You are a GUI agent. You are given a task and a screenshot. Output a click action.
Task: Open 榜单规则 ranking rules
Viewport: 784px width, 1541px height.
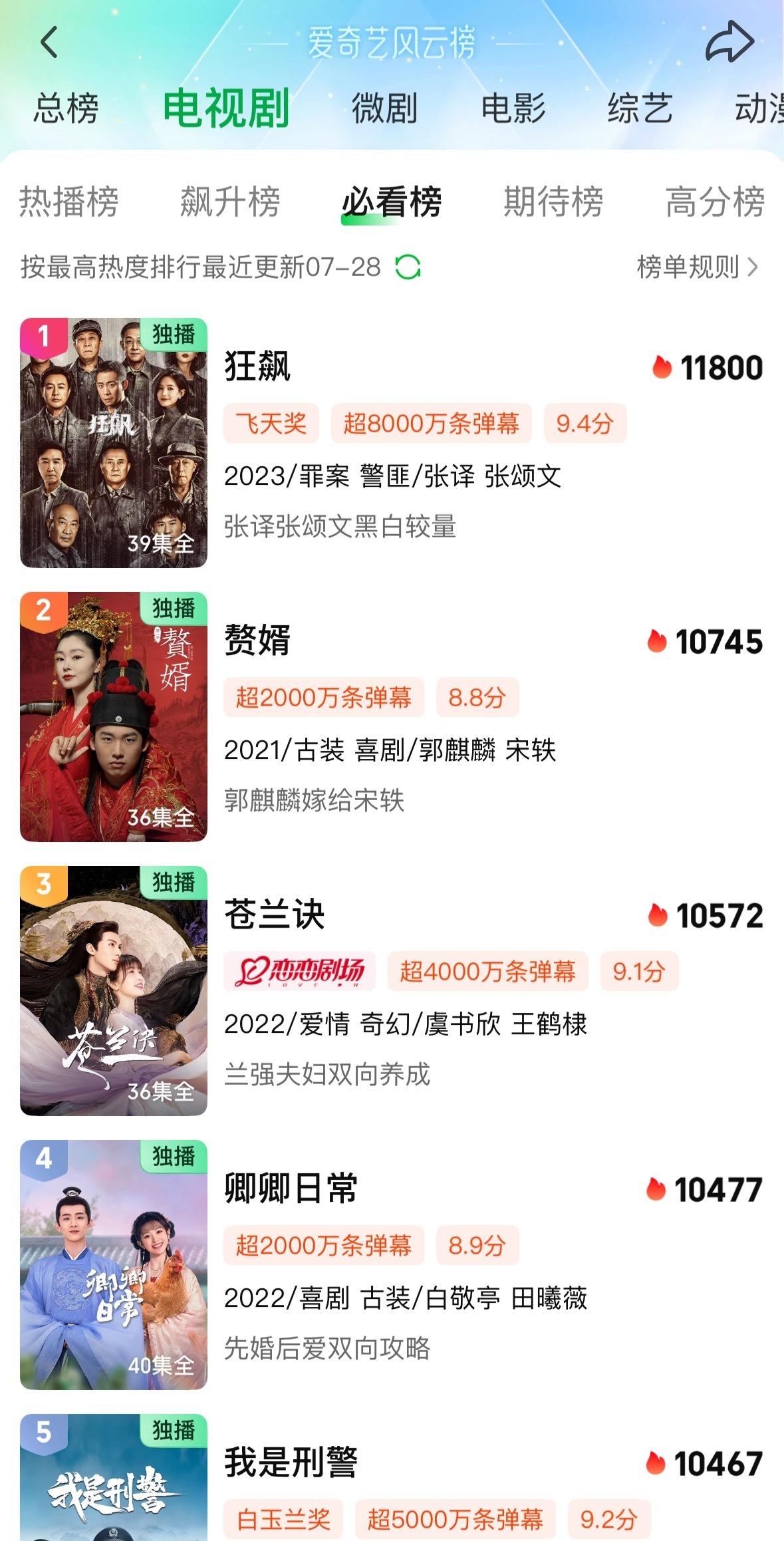click(x=697, y=267)
